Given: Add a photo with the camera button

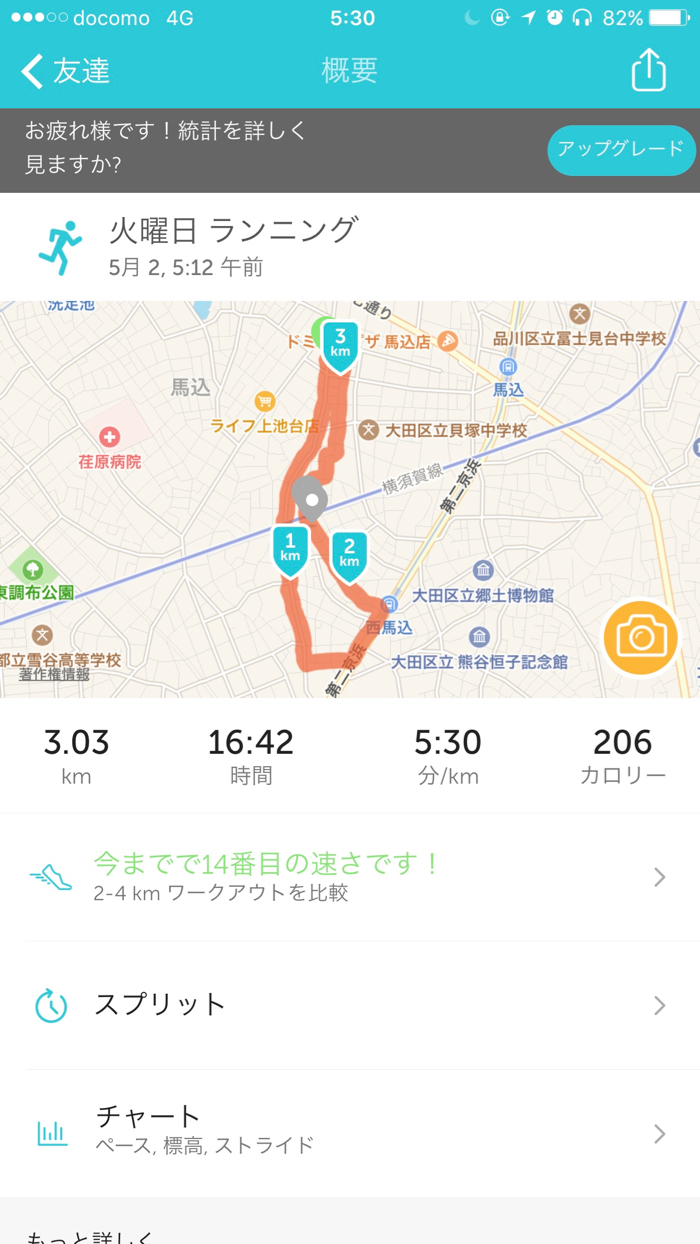Looking at the screenshot, I should point(641,637).
